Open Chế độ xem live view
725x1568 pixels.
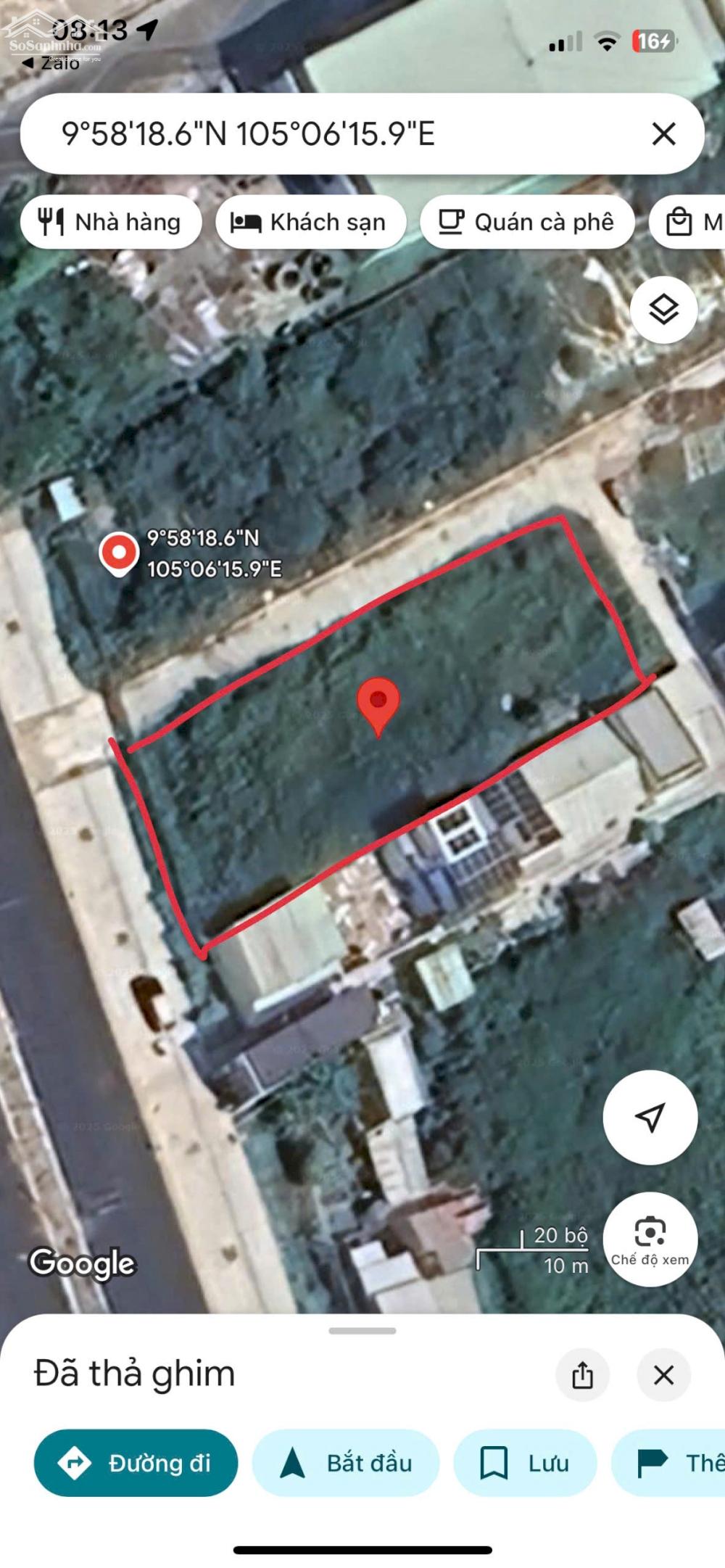(650, 1239)
